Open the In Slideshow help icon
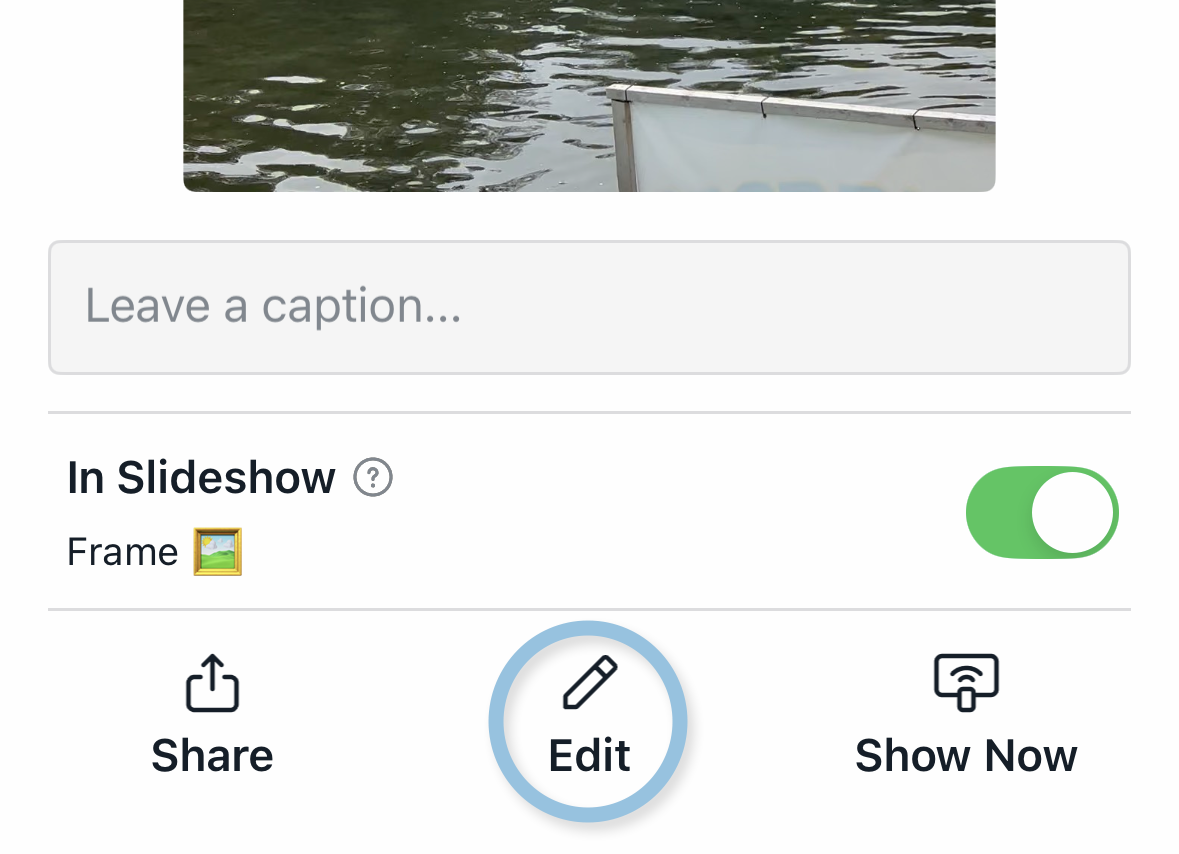1179x854 pixels. click(373, 477)
